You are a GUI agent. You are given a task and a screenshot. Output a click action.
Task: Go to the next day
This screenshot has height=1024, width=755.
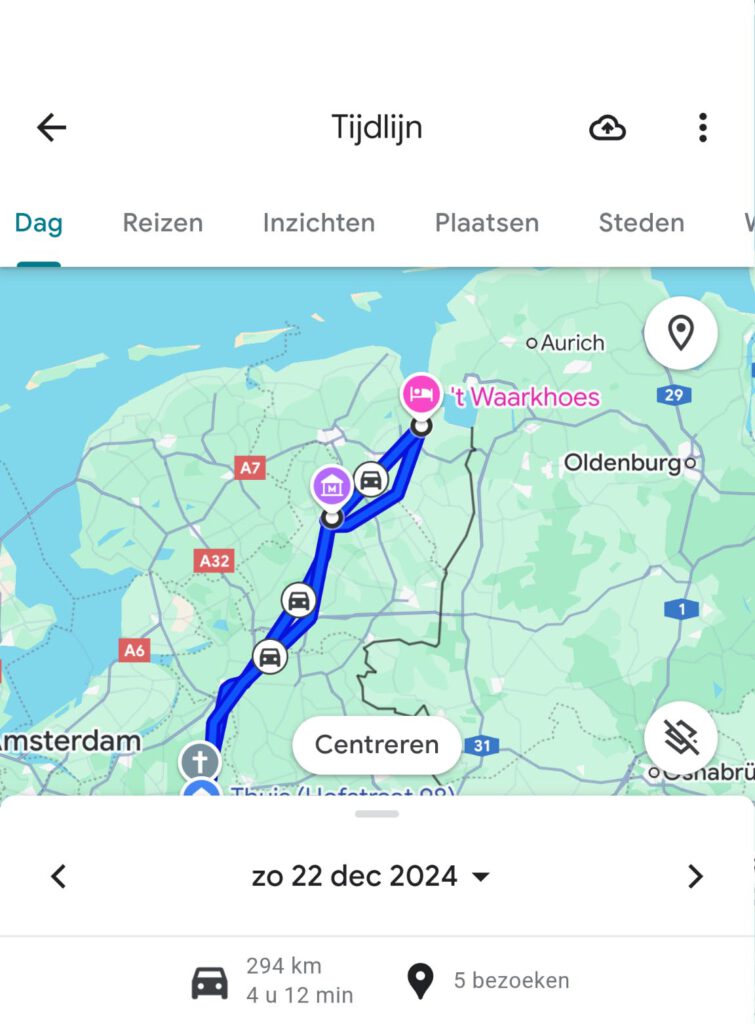[x=695, y=877]
